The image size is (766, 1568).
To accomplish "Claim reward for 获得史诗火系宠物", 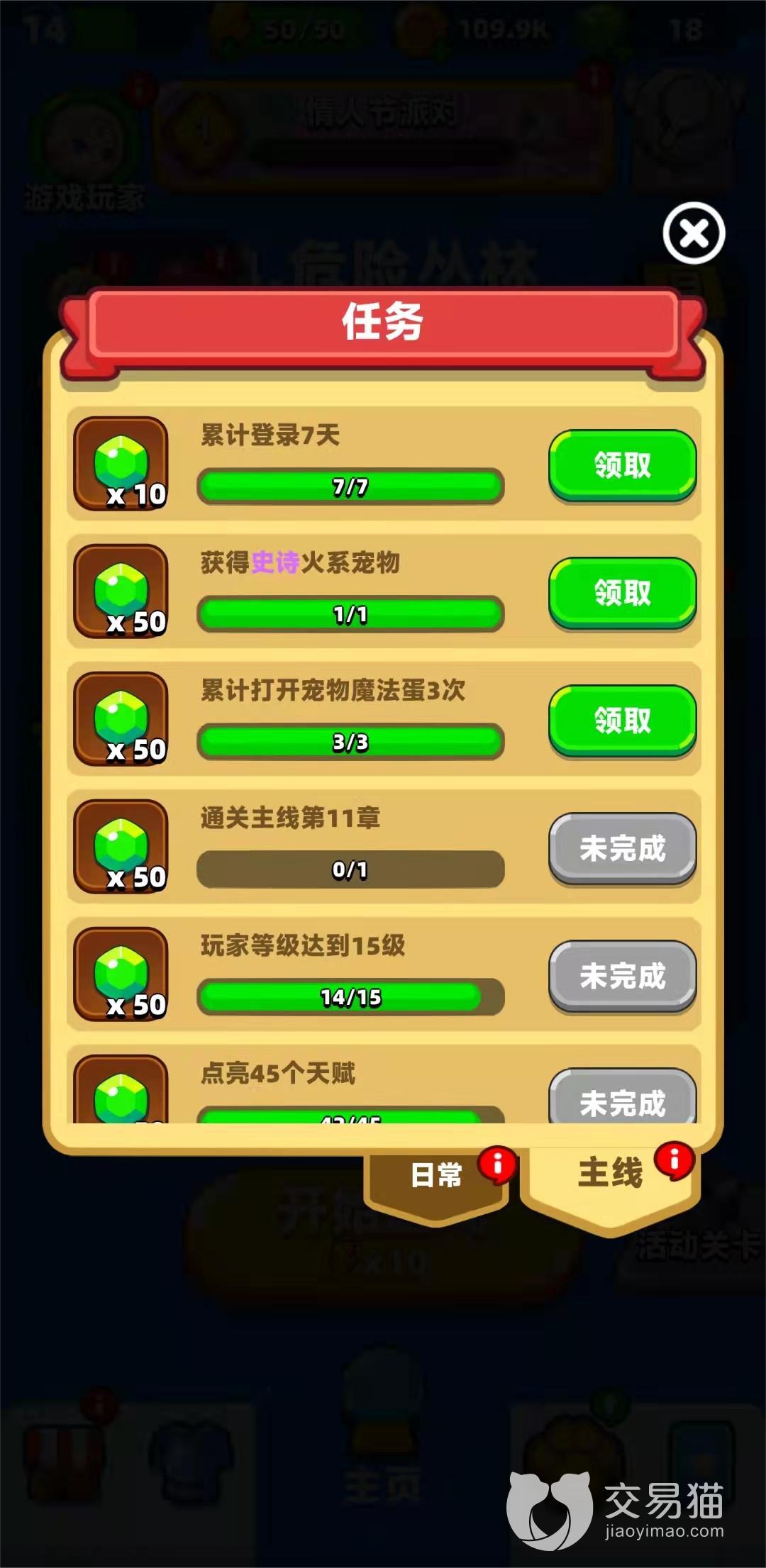I will pyautogui.click(x=622, y=593).
